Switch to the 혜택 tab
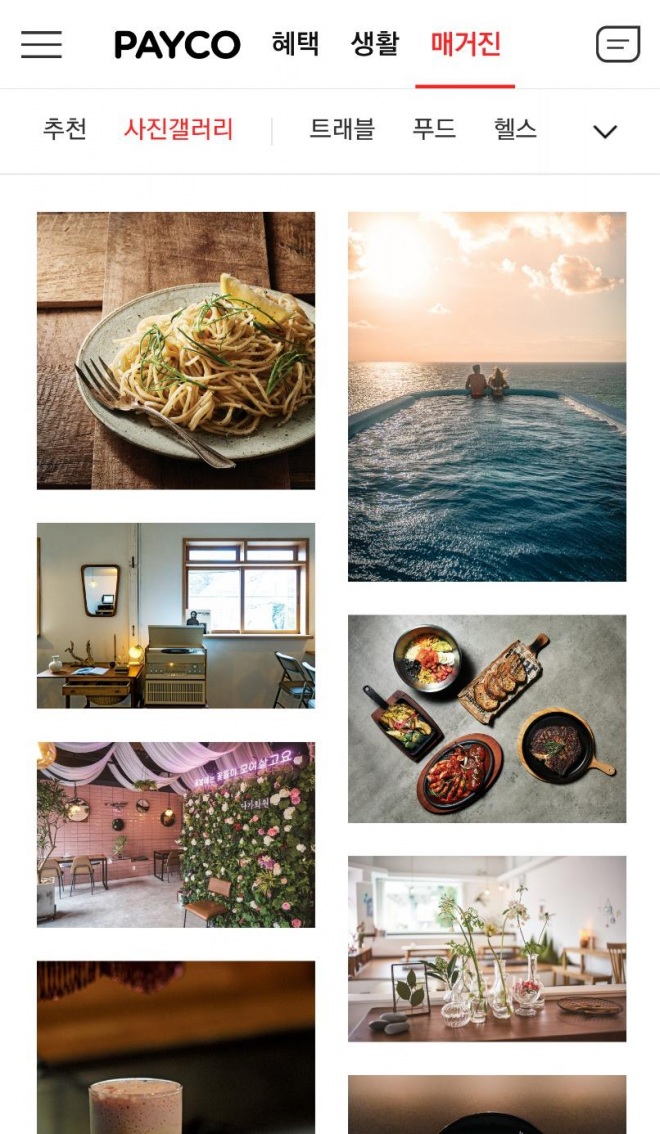The image size is (660, 1134). 295,44
